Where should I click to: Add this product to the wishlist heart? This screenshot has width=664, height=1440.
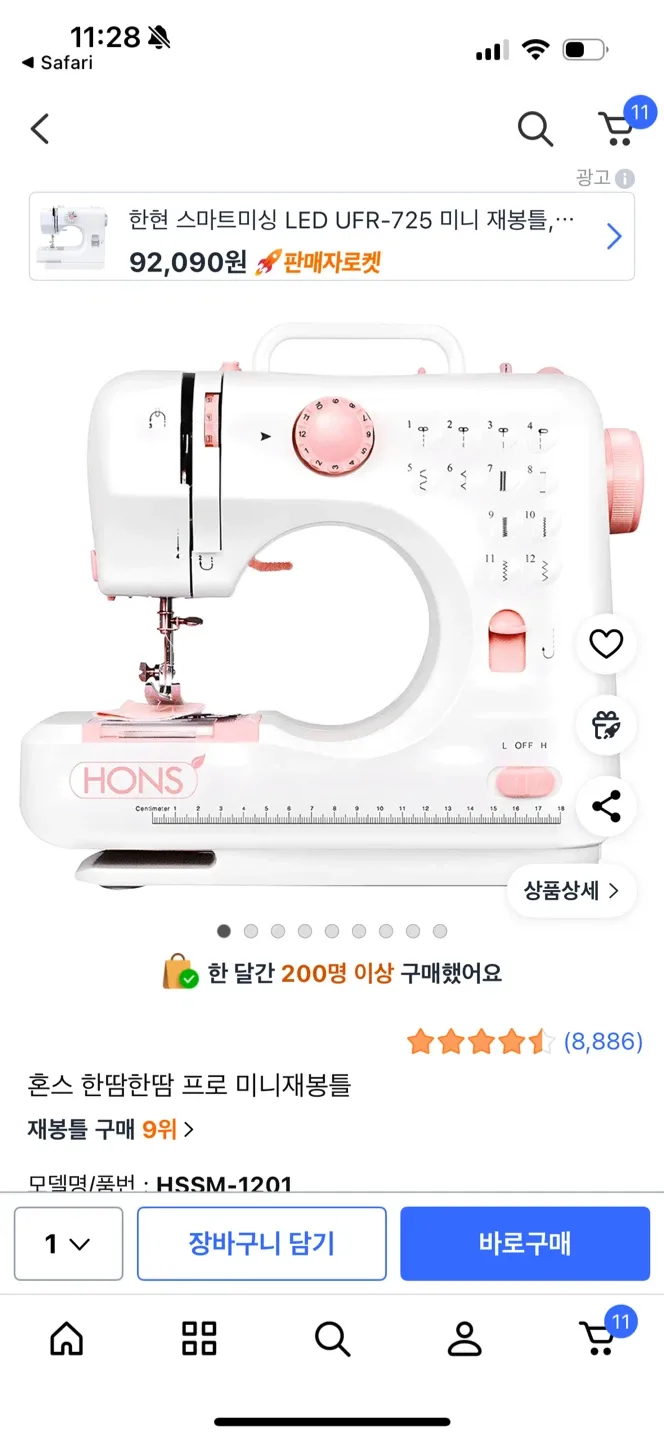(606, 644)
